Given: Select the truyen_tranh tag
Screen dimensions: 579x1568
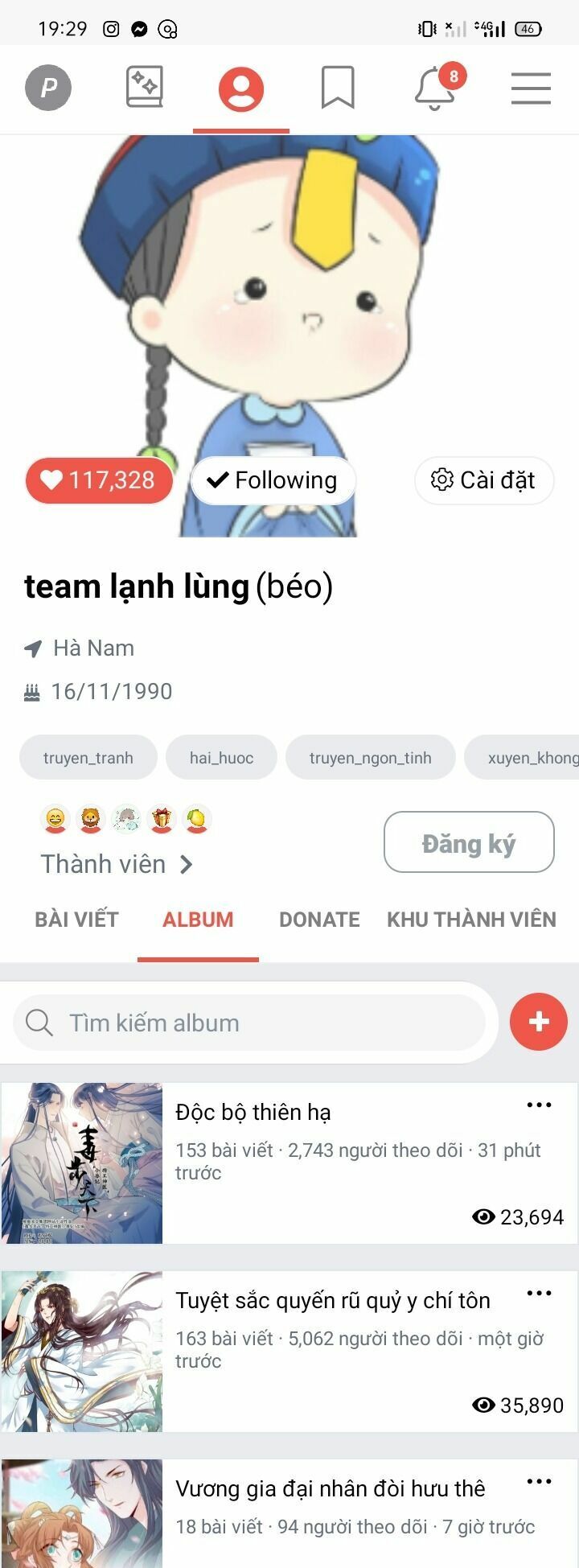Looking at the screenshot, I should tap(87, 757).
